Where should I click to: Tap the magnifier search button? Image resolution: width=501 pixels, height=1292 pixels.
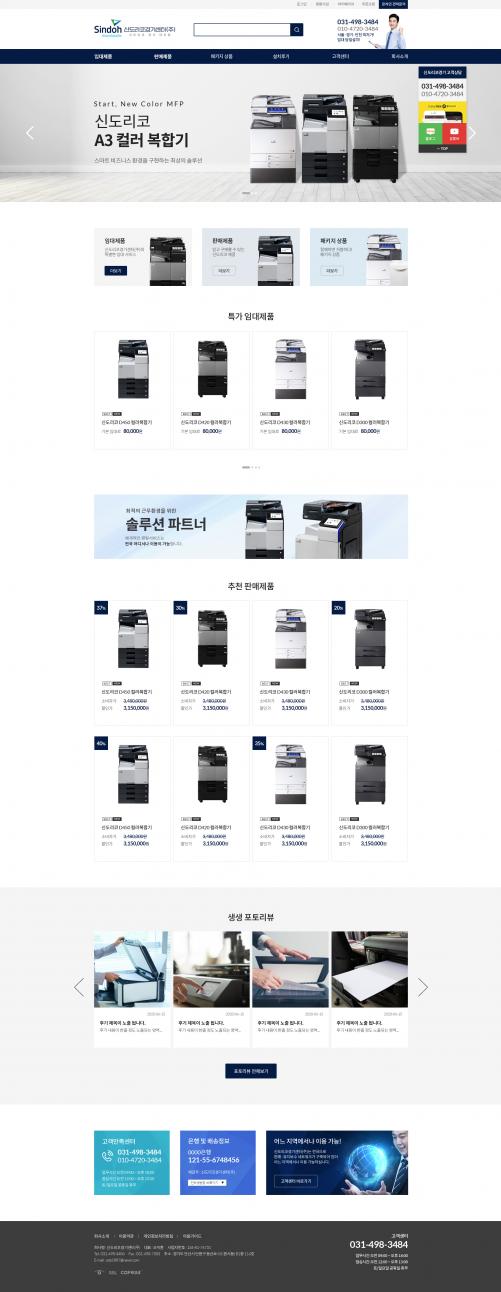[296, 30]
